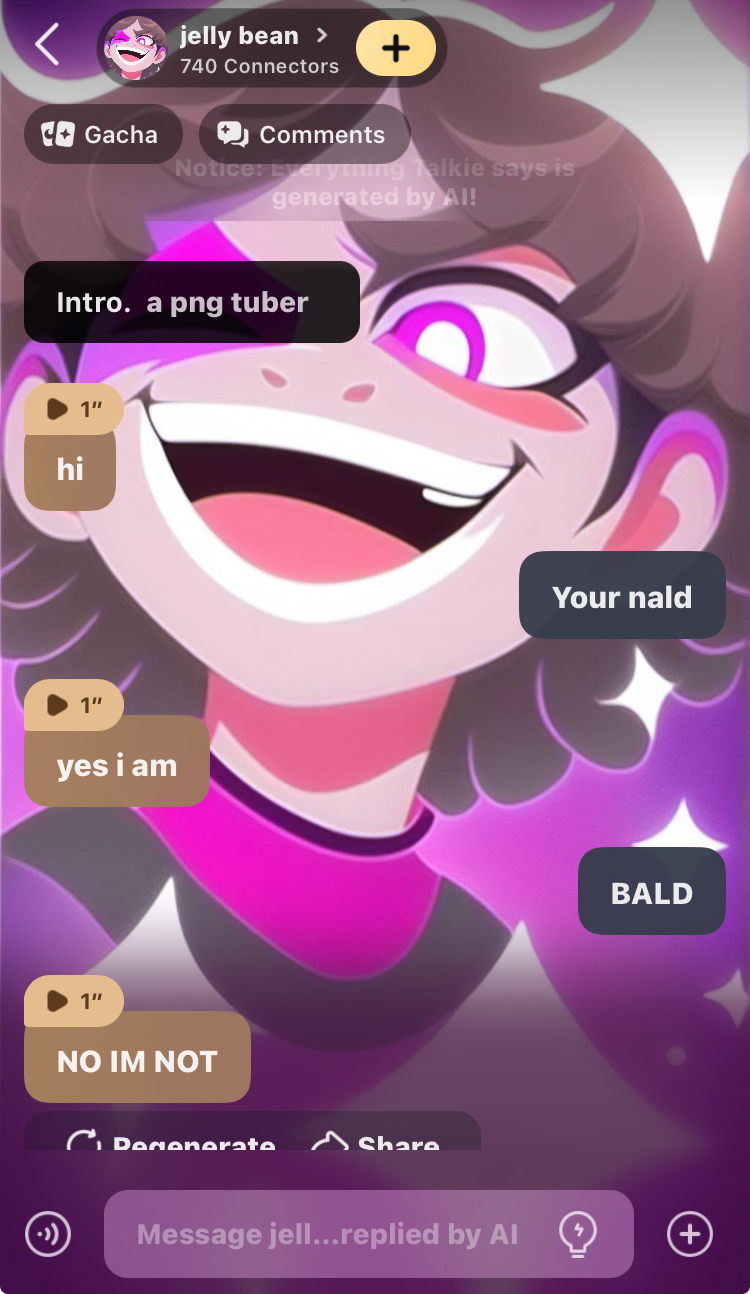The image size is (750, 1294).
Task: Regenerate the last AI reply
Action: (x=172, y=1141)
